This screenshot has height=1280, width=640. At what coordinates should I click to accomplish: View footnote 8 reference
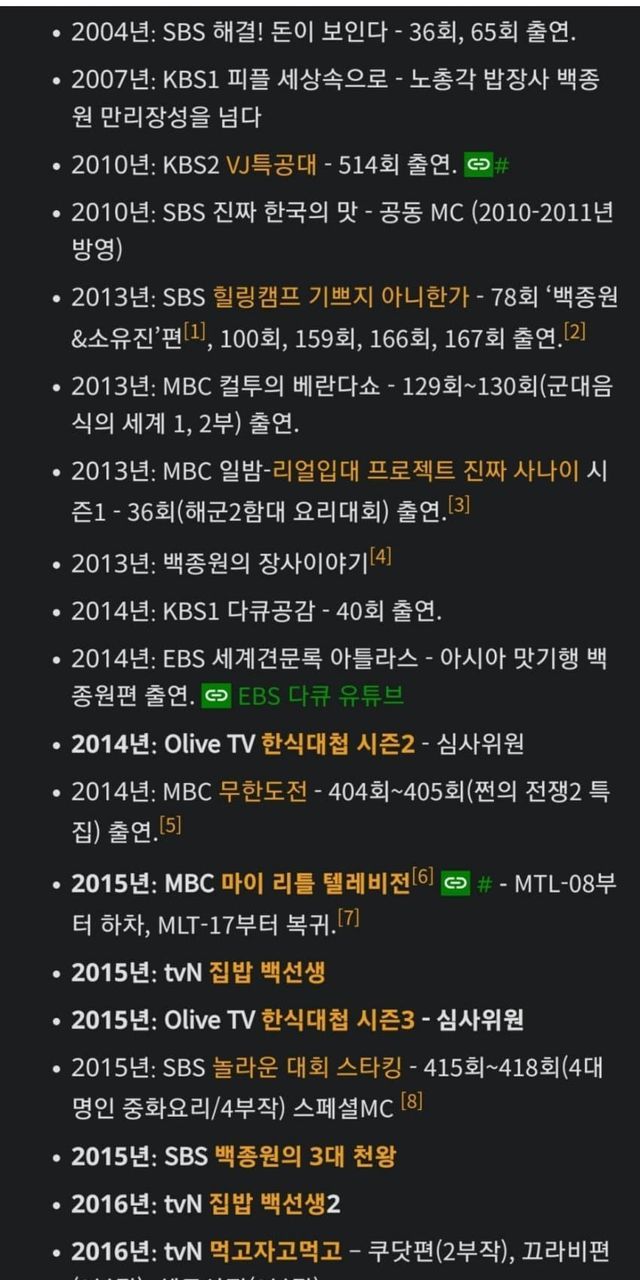coord(412,1102)
